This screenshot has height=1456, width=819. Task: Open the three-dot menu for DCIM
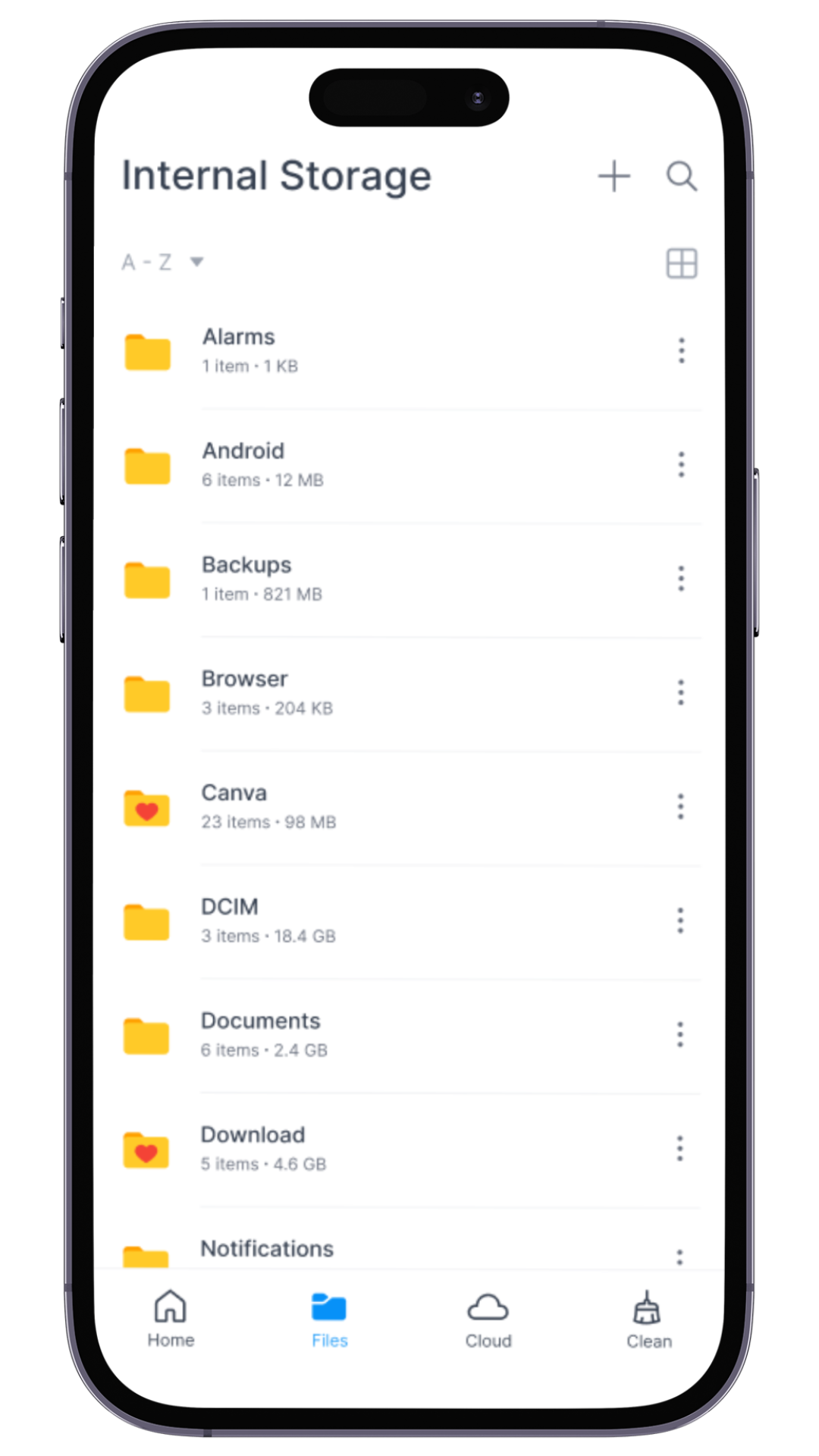click(680, 920)
